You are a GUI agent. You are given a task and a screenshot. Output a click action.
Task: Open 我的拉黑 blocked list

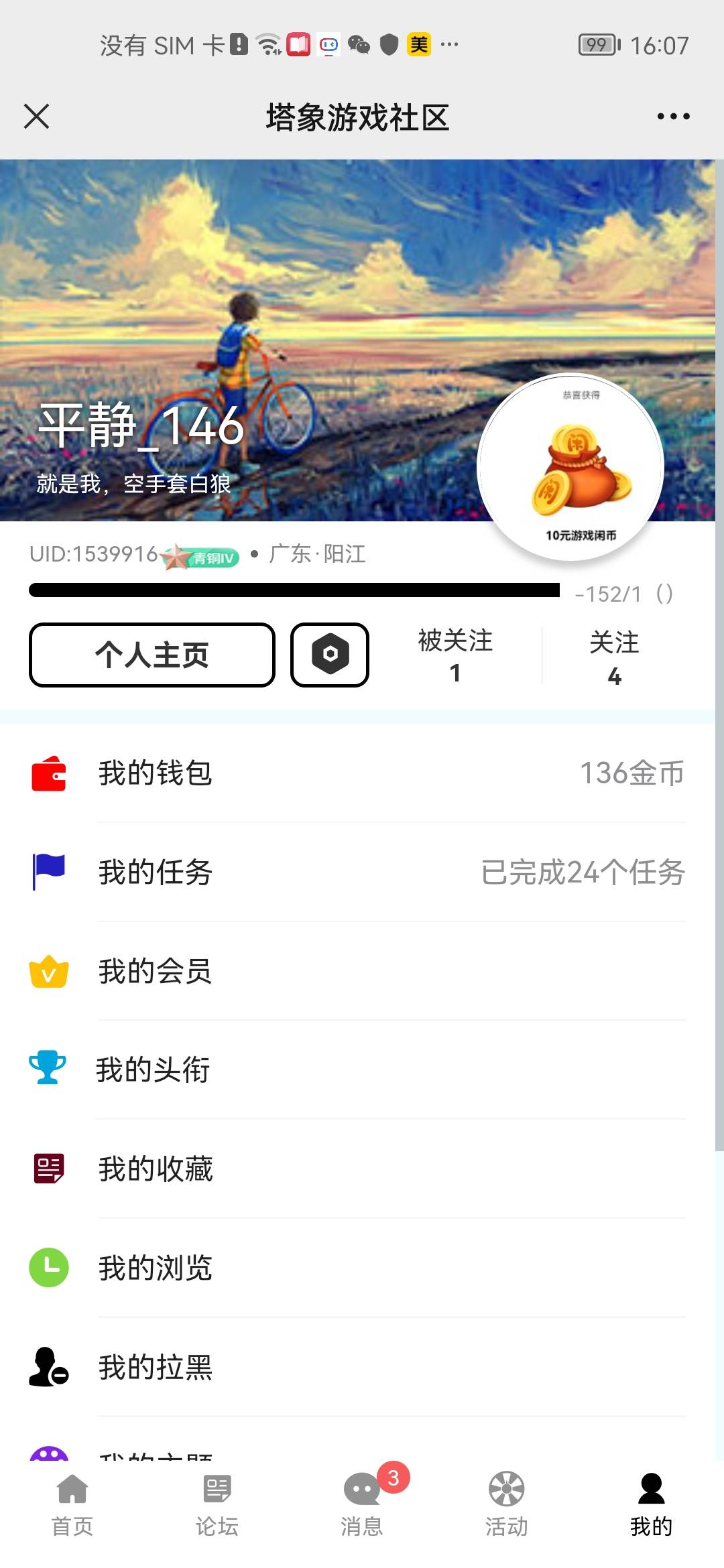(x=358, y=1367)
